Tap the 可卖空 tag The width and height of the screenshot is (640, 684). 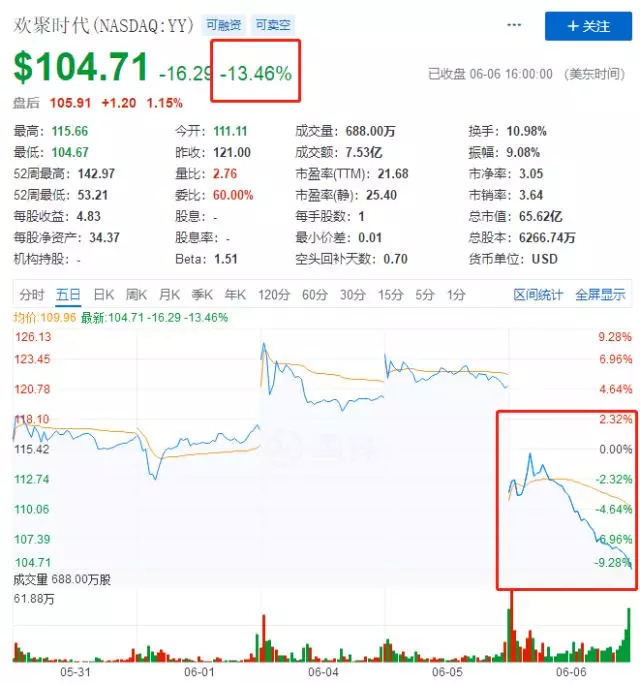[273, 25]
